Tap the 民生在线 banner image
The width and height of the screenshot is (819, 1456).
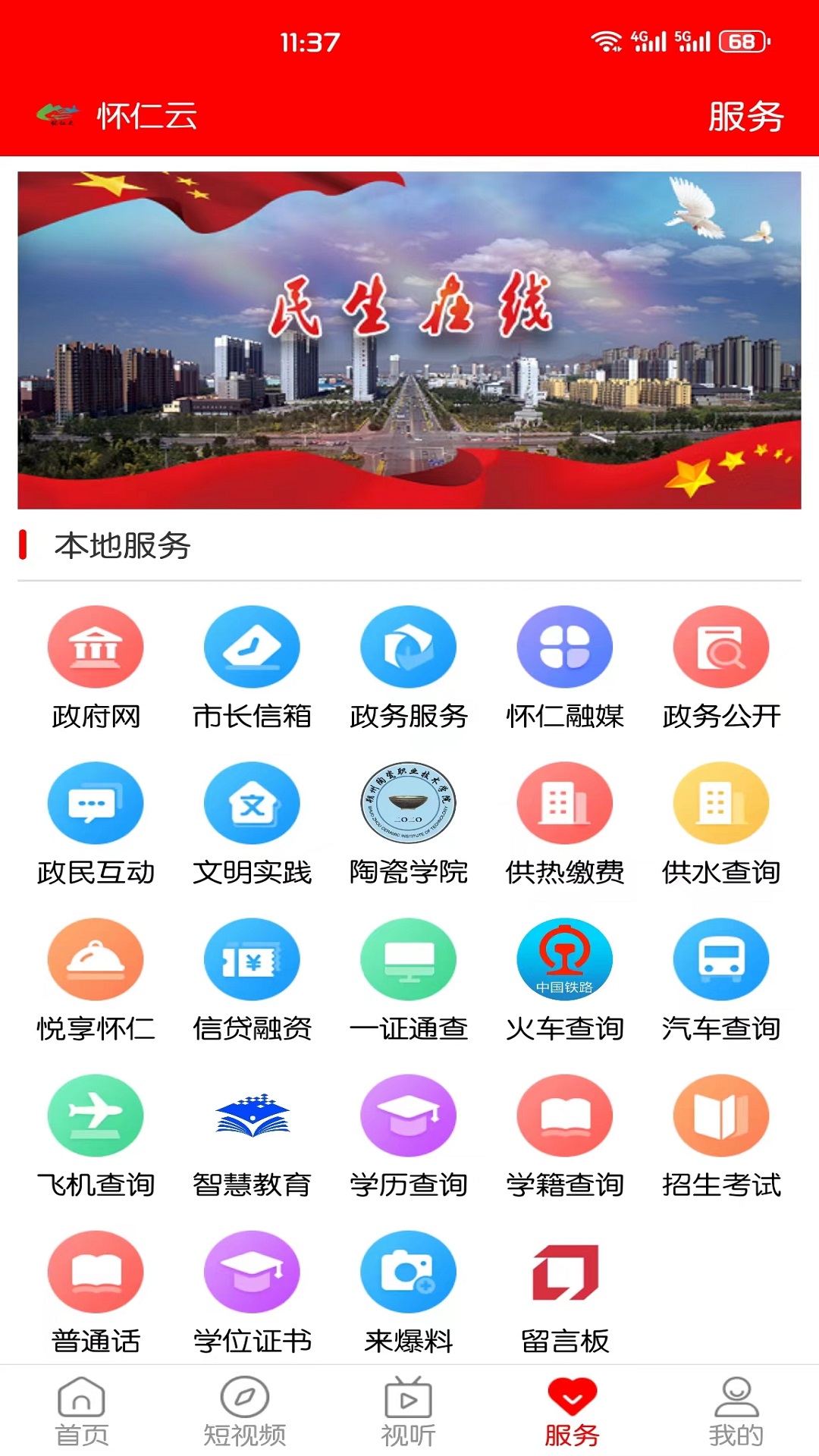point(409,340)
